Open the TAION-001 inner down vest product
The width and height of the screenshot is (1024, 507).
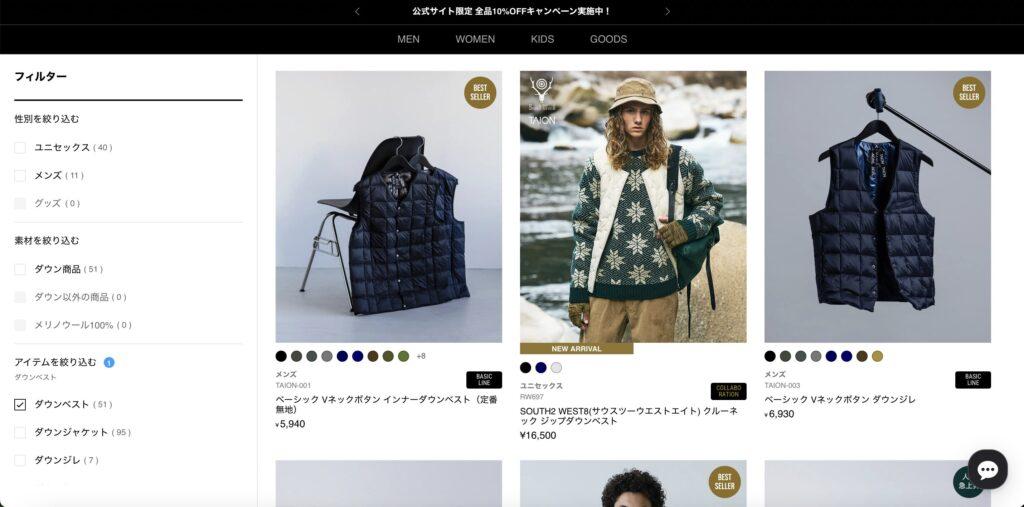coord(388,207)
